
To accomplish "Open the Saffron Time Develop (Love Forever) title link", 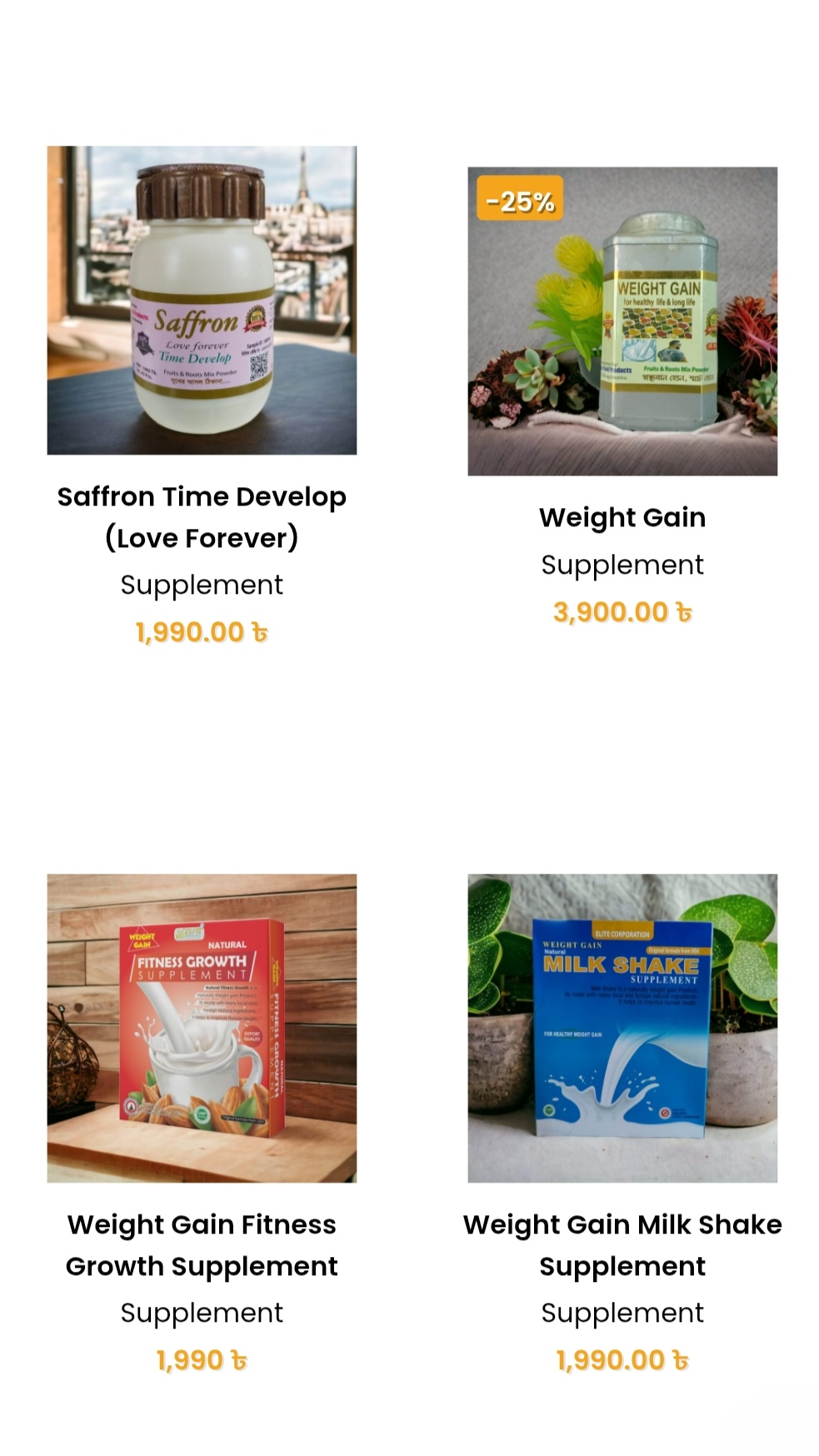I will pos(202,516).
